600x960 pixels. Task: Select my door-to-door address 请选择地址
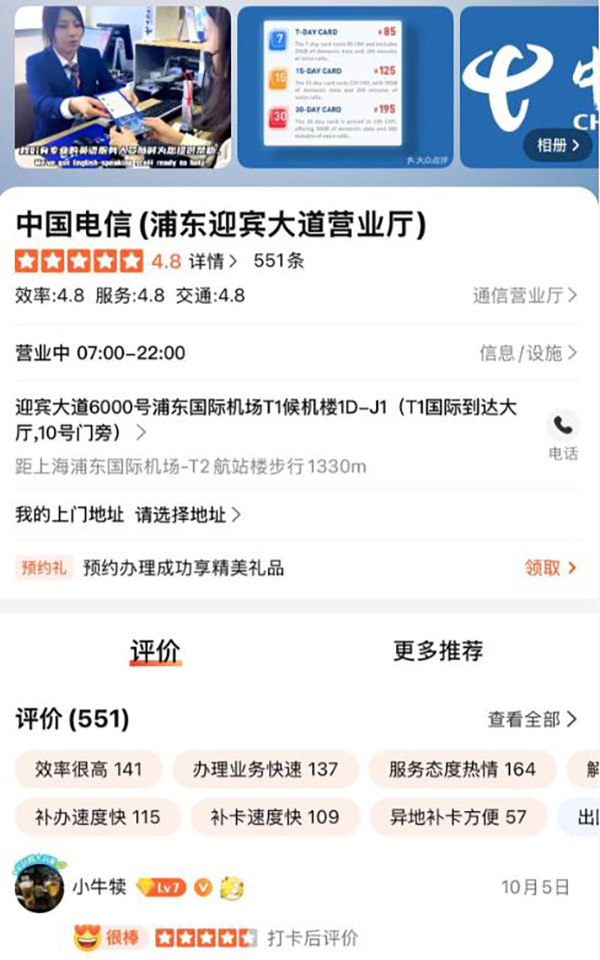188,515
